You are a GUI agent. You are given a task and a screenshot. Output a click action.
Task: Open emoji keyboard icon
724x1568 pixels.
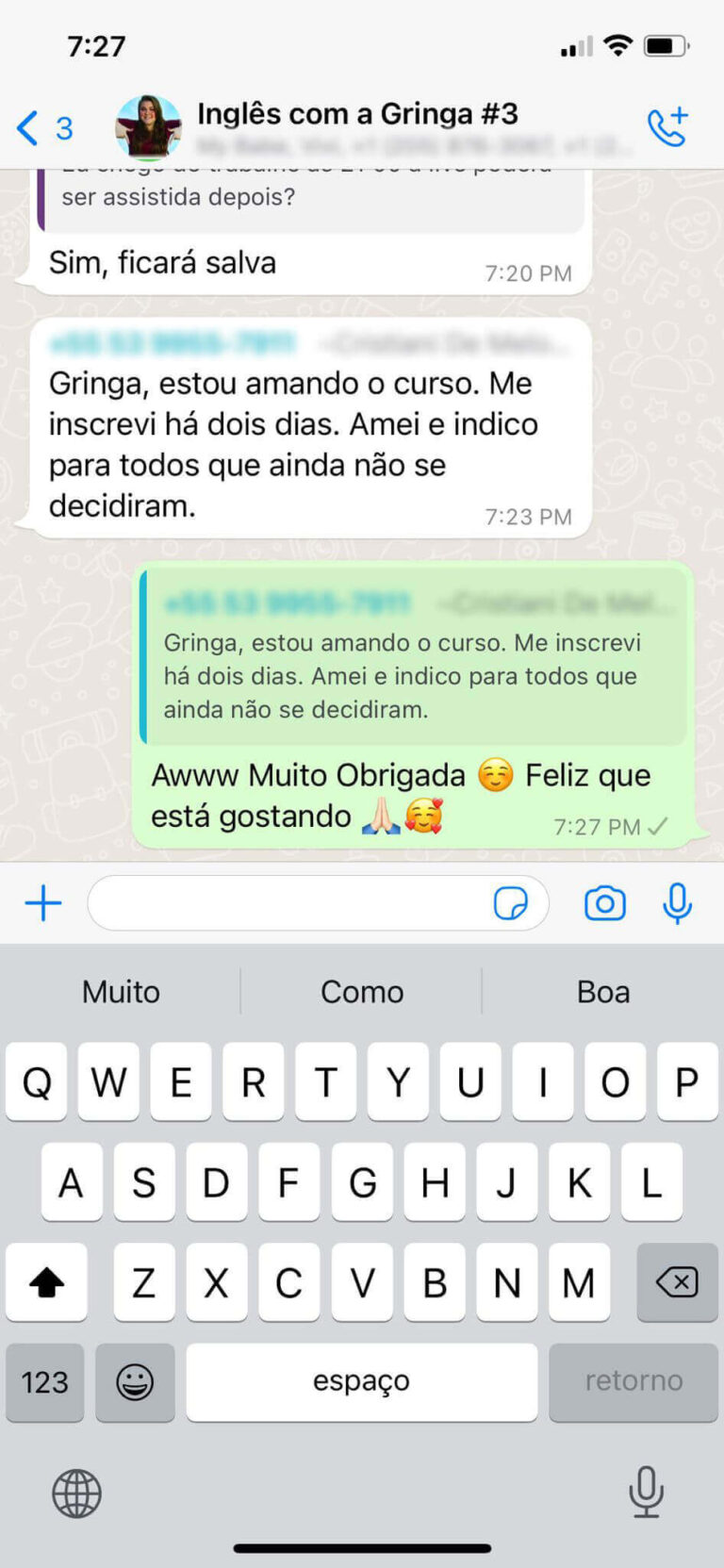coord(135,1382)
